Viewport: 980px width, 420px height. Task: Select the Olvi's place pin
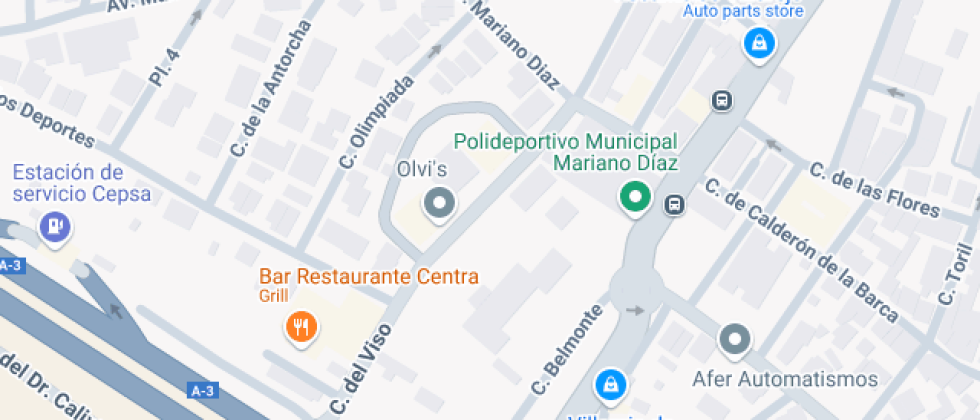439,205
